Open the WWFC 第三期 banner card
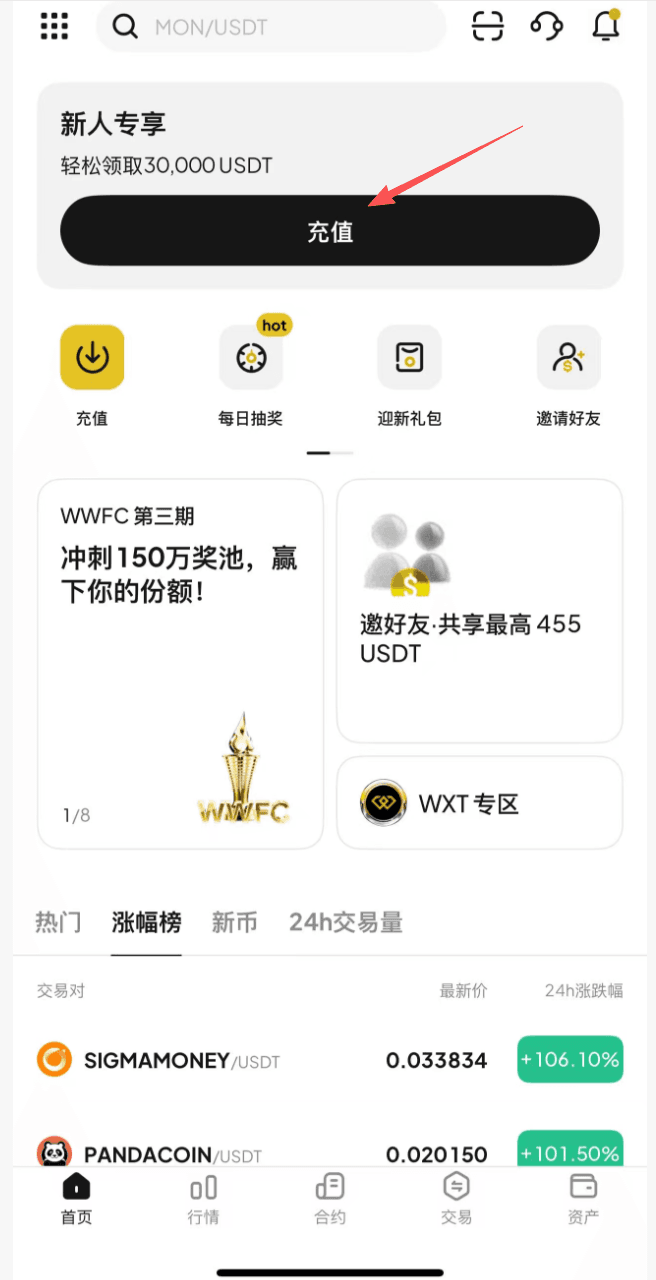656x1280 pixels. pyautogui.click(x=180, y=663)
